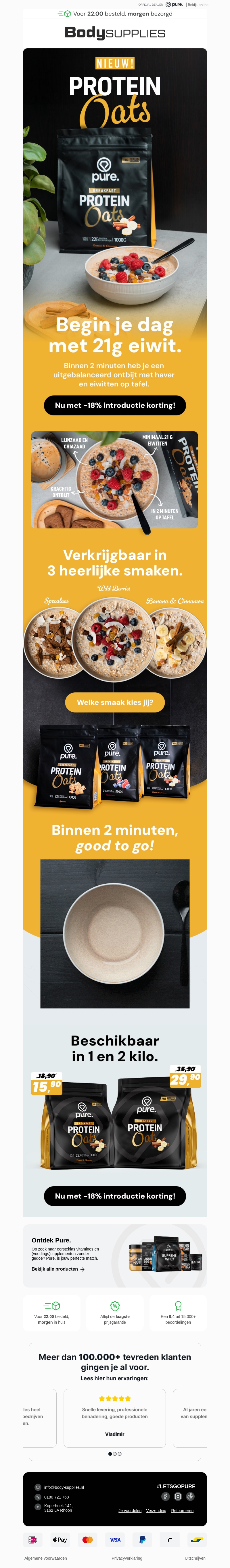Tap Welke smaak kies jij button
Viewport: 230px width, 1568px height.
pos(115,702)
